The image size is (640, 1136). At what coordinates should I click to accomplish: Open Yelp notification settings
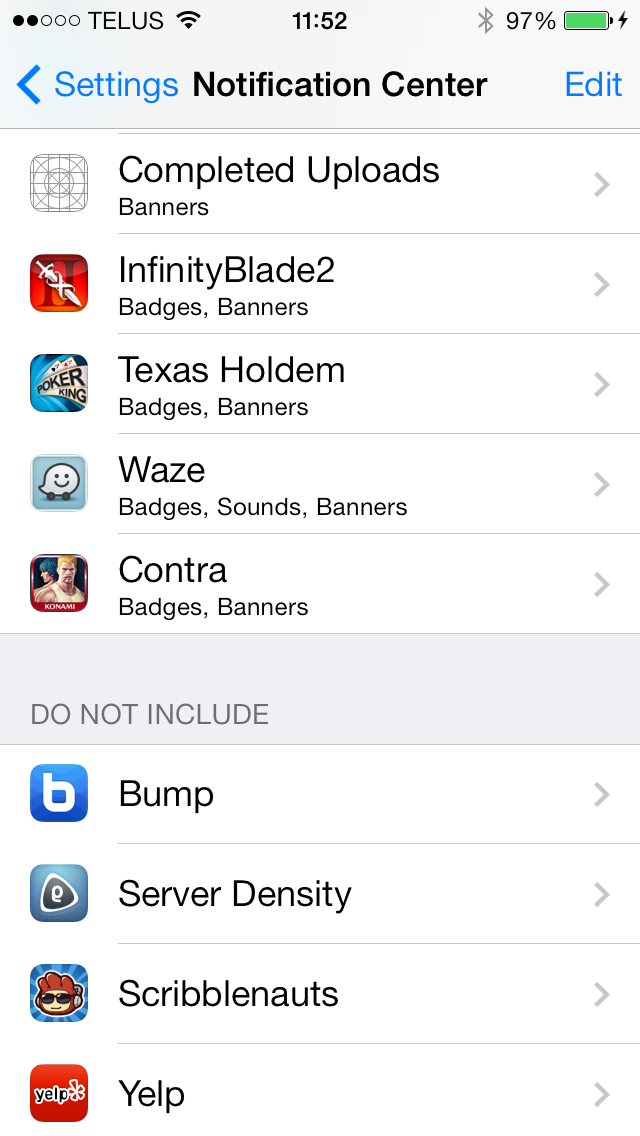[320, 1092]
